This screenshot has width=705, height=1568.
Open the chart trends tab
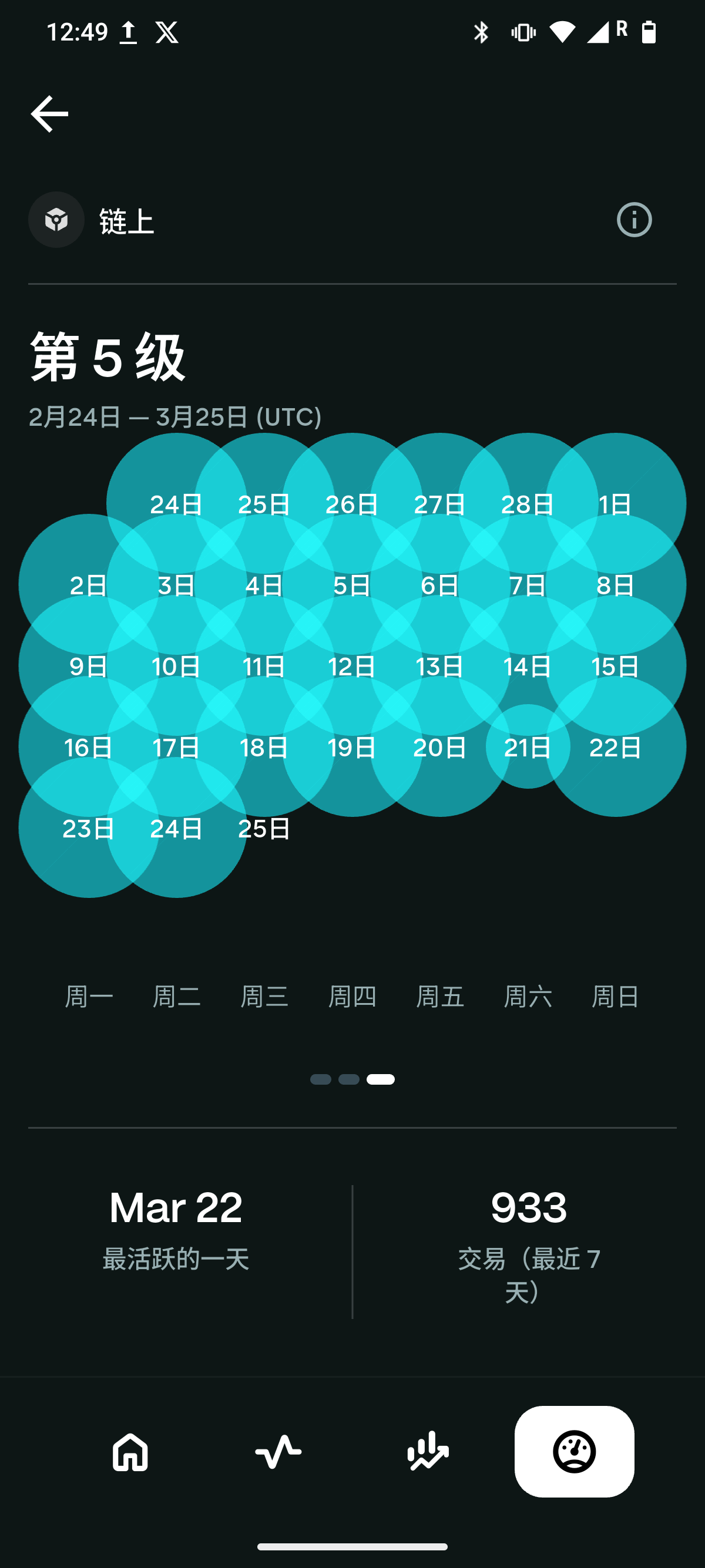(x=427, y=1452)
